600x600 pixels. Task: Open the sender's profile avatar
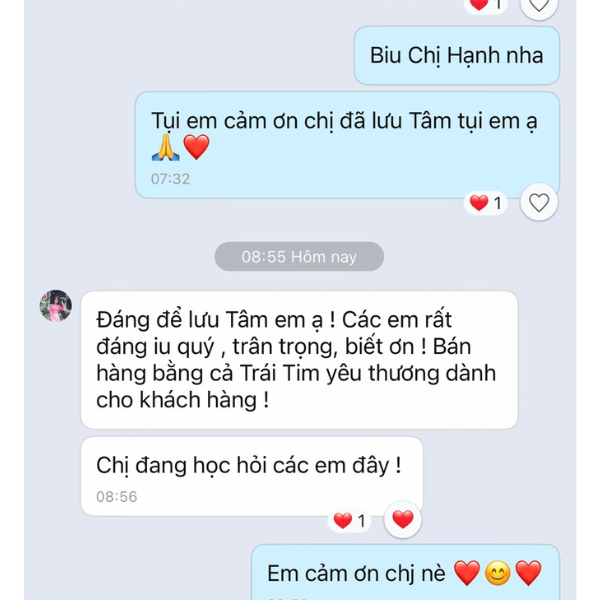[55, 306]
